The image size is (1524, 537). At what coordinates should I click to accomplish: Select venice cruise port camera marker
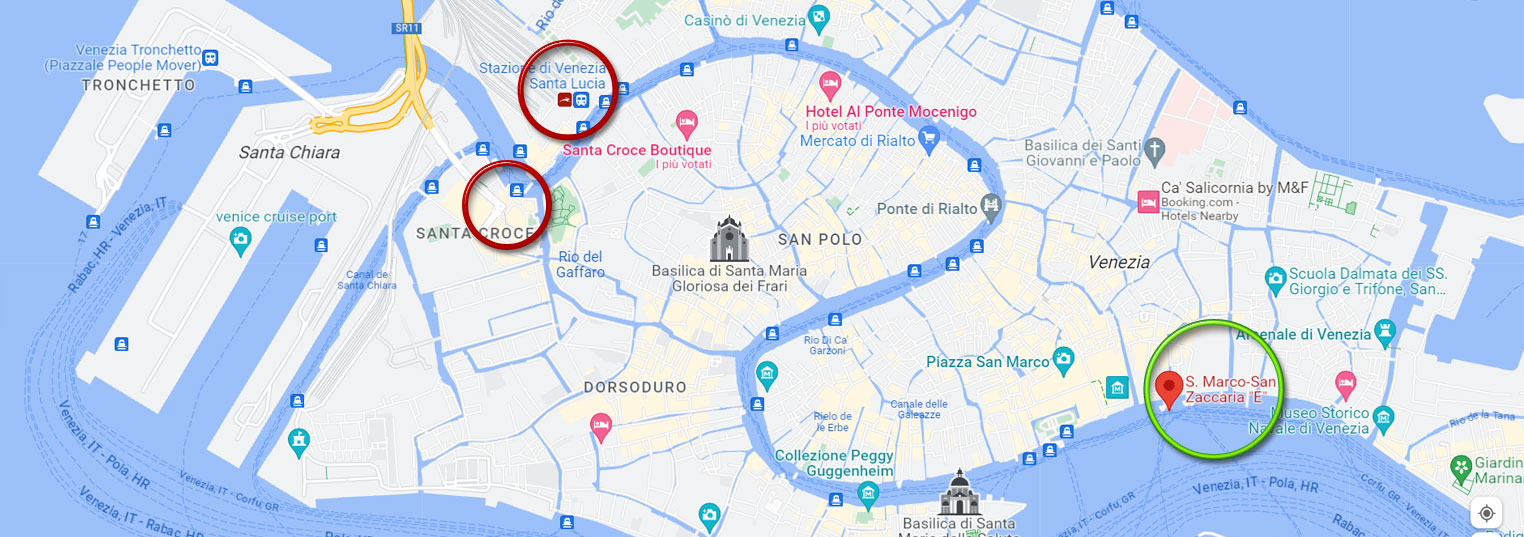[240, 240]
